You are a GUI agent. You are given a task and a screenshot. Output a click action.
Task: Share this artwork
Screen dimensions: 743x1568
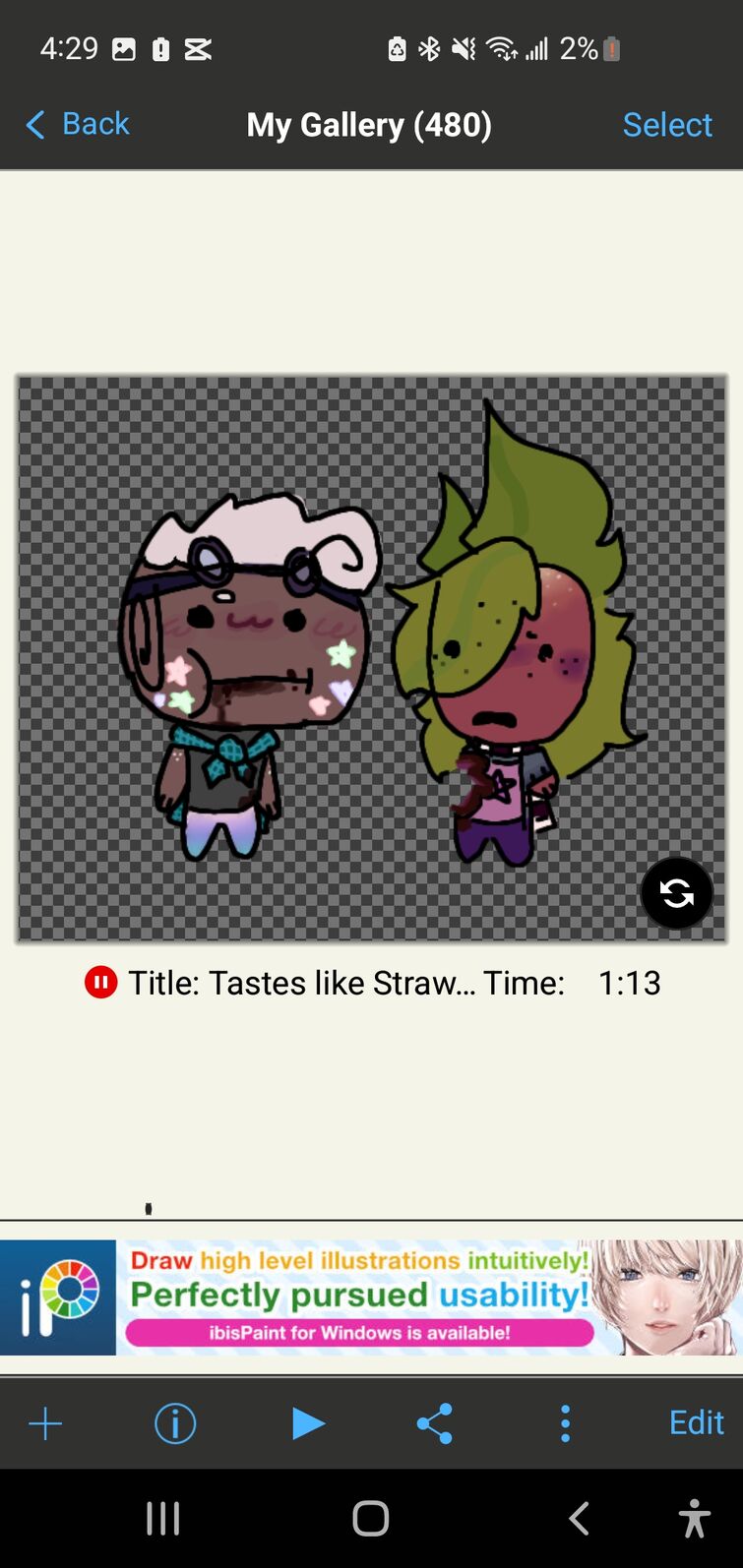tap(435, 1423)
